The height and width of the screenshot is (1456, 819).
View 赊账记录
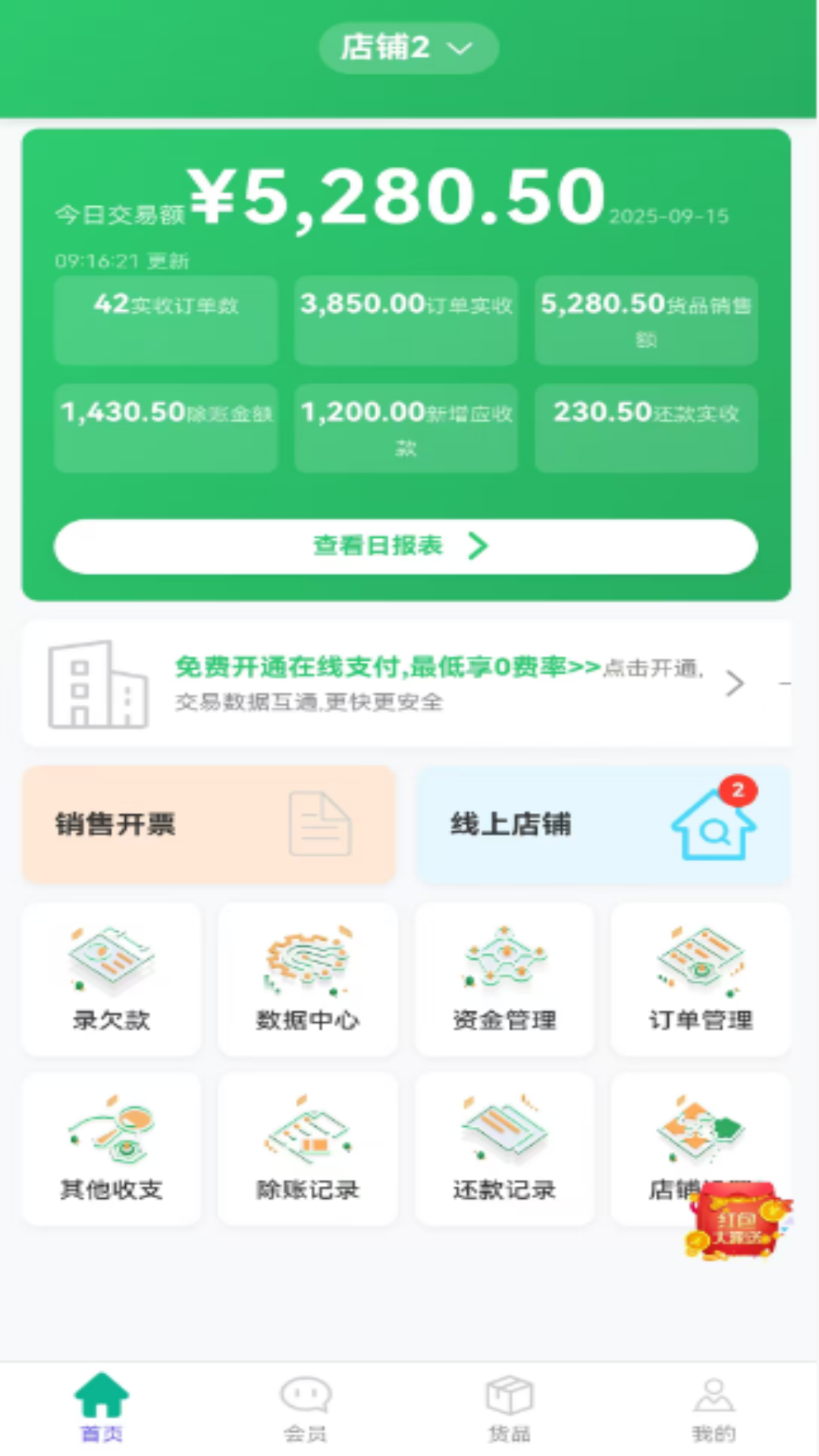307,1148
